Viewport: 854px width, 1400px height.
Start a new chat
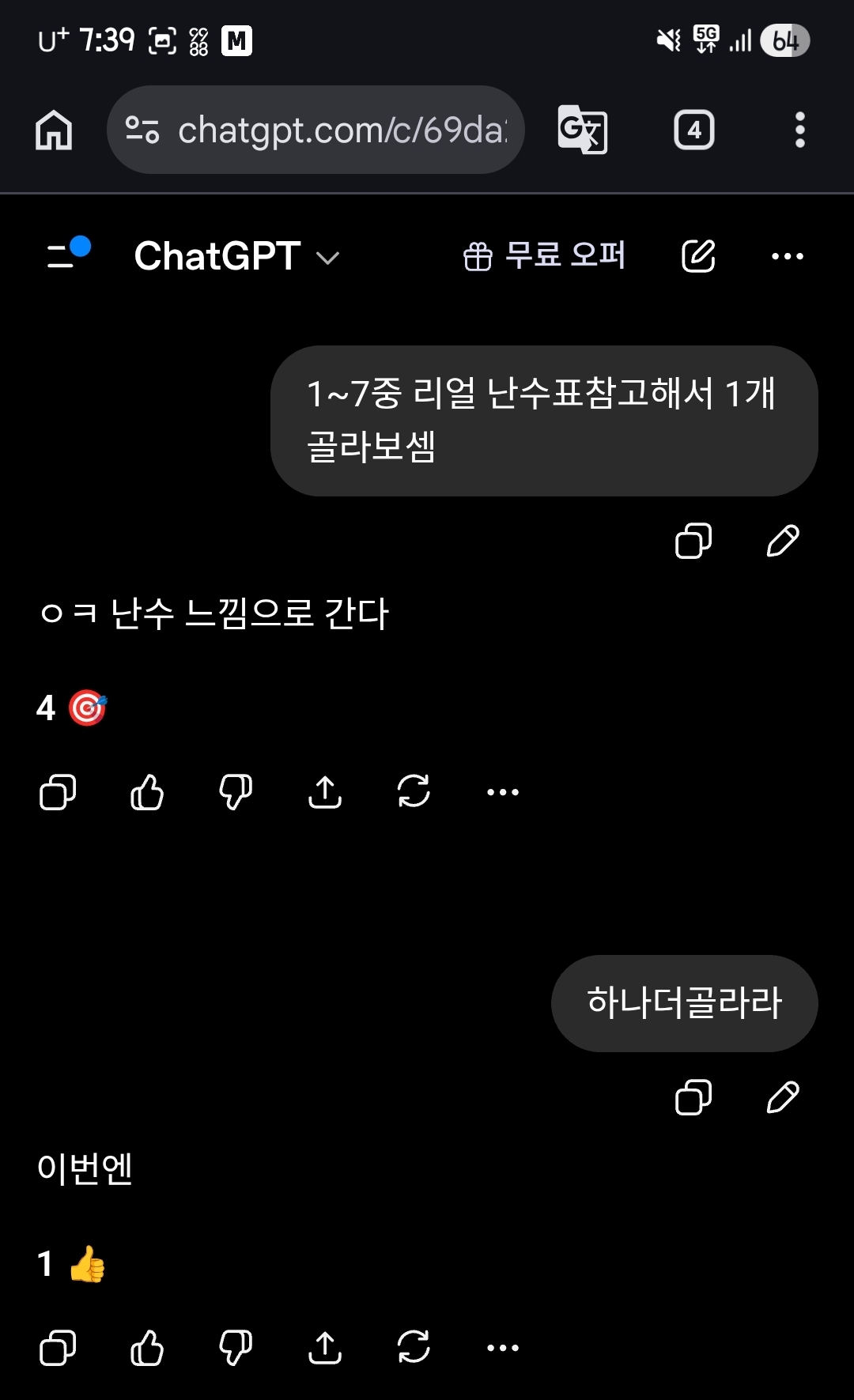click(698, 256)
